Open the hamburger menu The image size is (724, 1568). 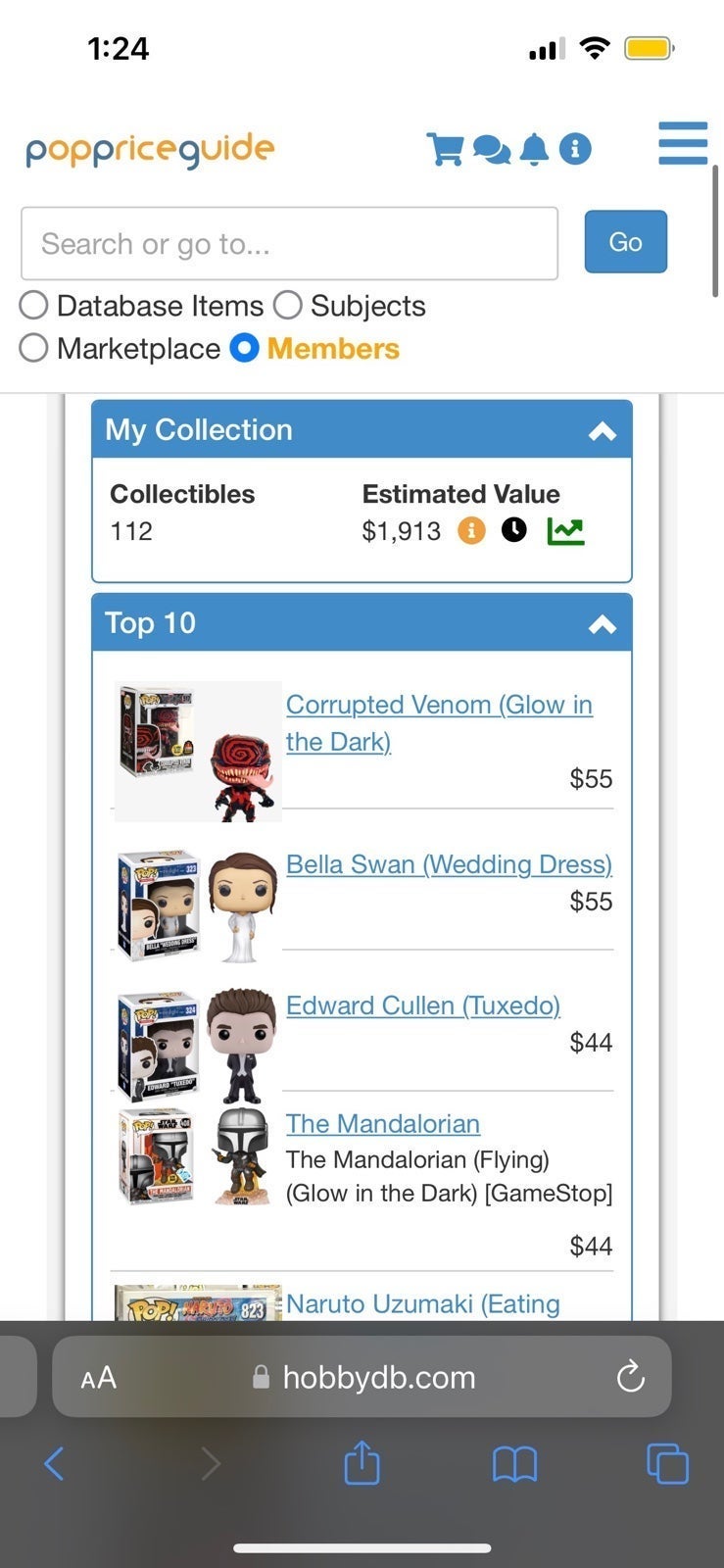[683, 143]
